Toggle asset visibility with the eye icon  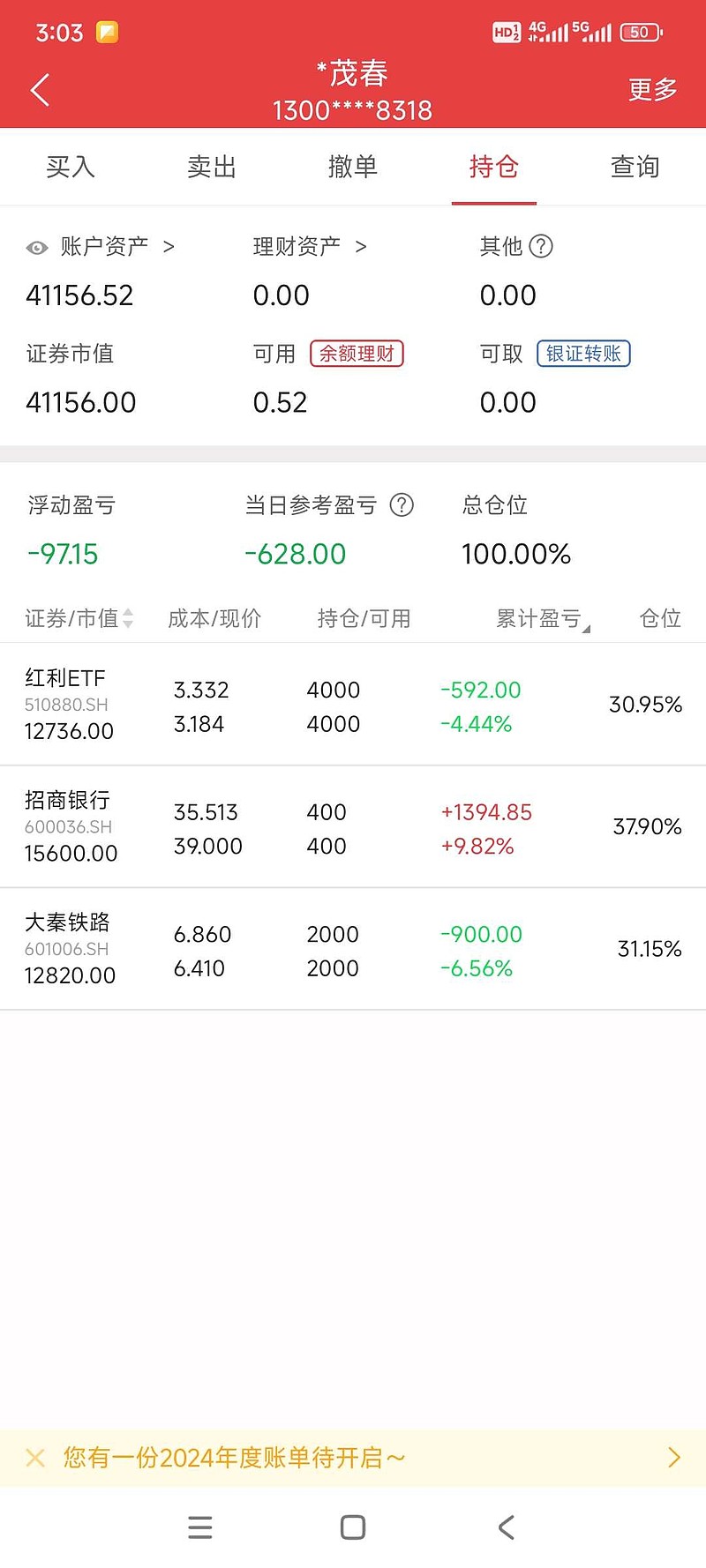coord(35,248)
